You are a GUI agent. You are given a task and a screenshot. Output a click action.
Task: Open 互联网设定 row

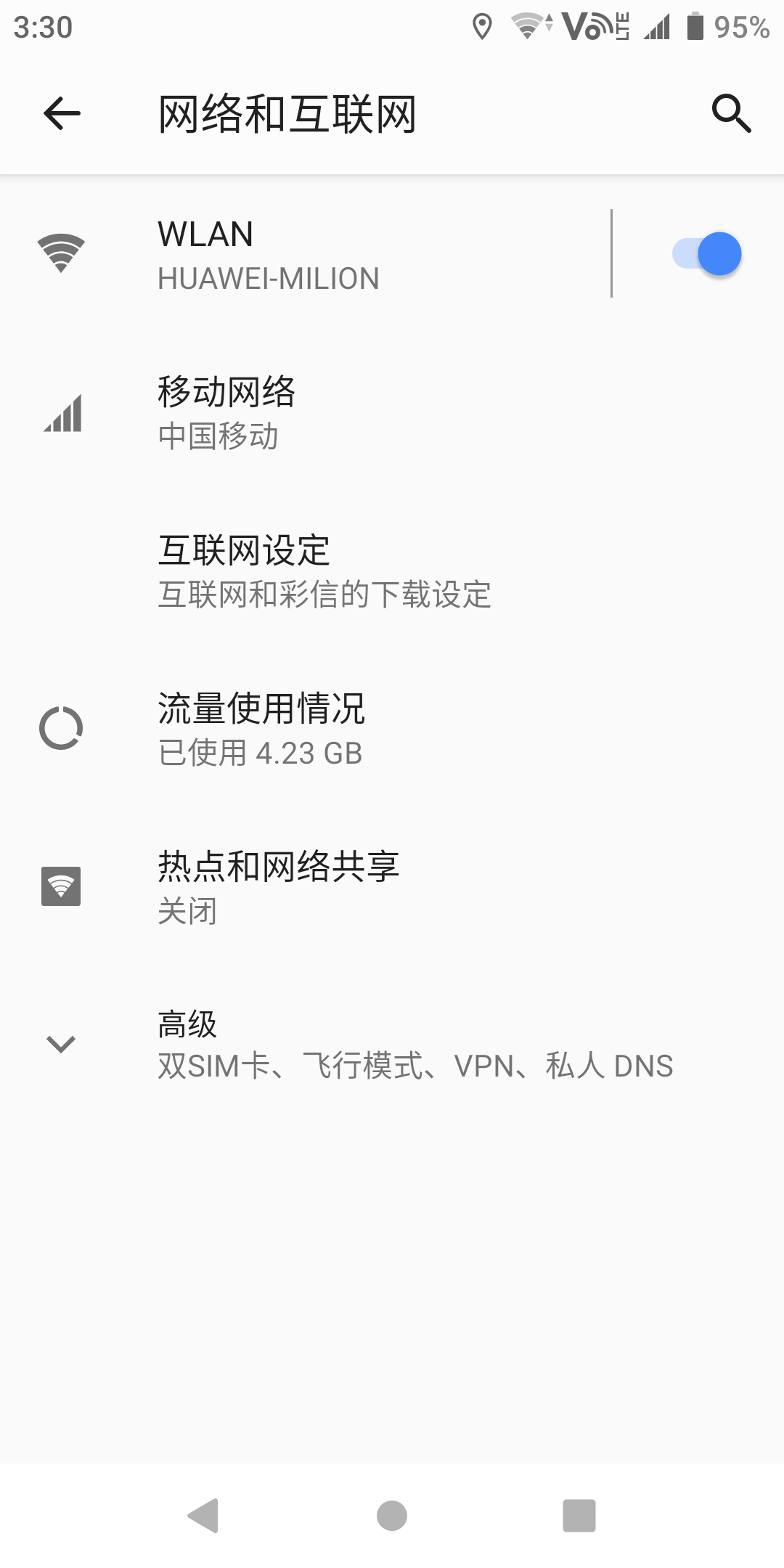click(392, 571)
